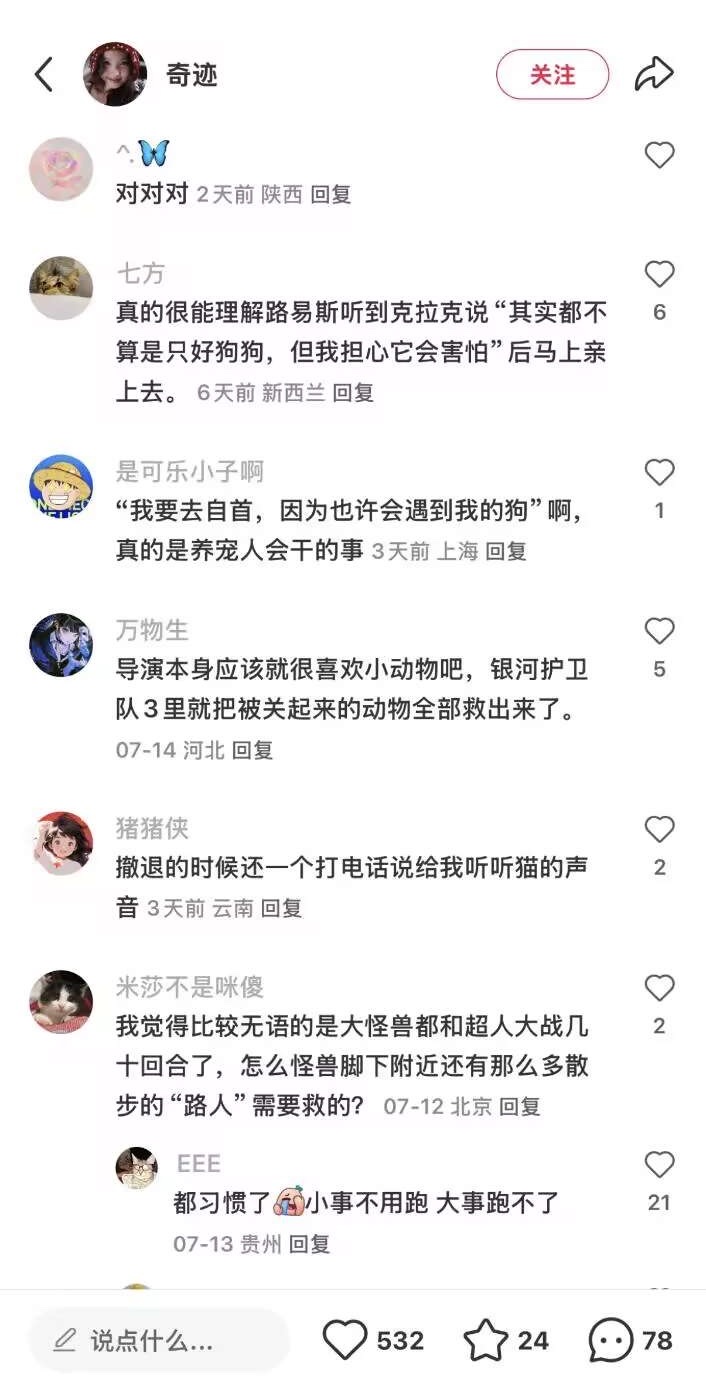Image resolution: width=706 pixels, height=1400 pixels.
Task: Like the 对对对 comment
Action: [x=659, y=156]
